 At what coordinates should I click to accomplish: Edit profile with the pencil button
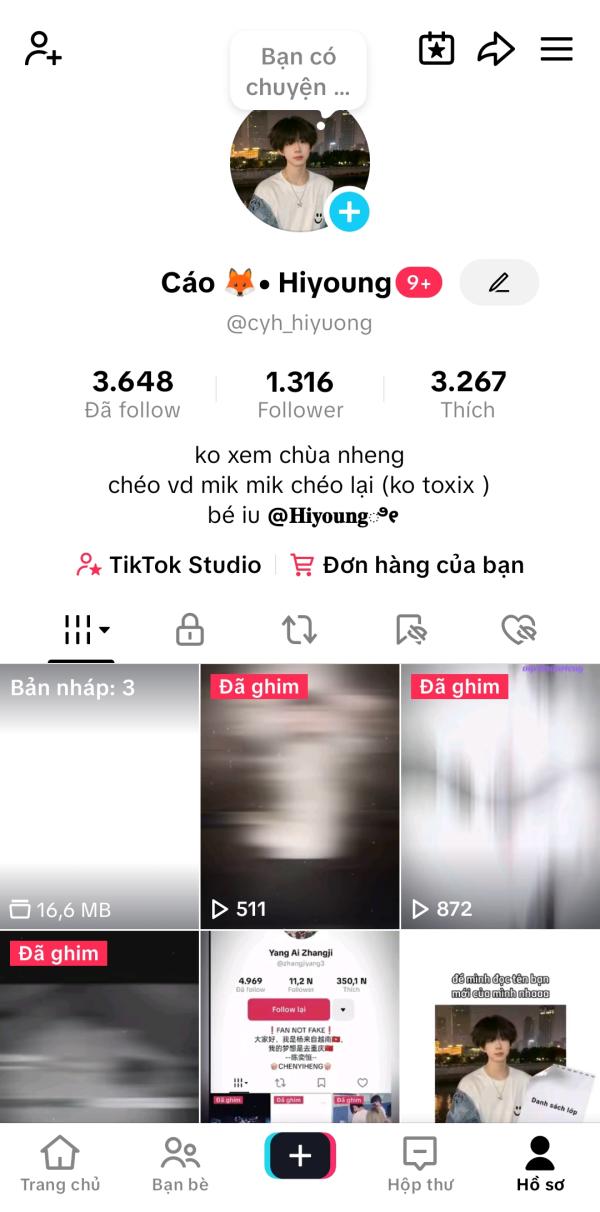coord(499,283)
